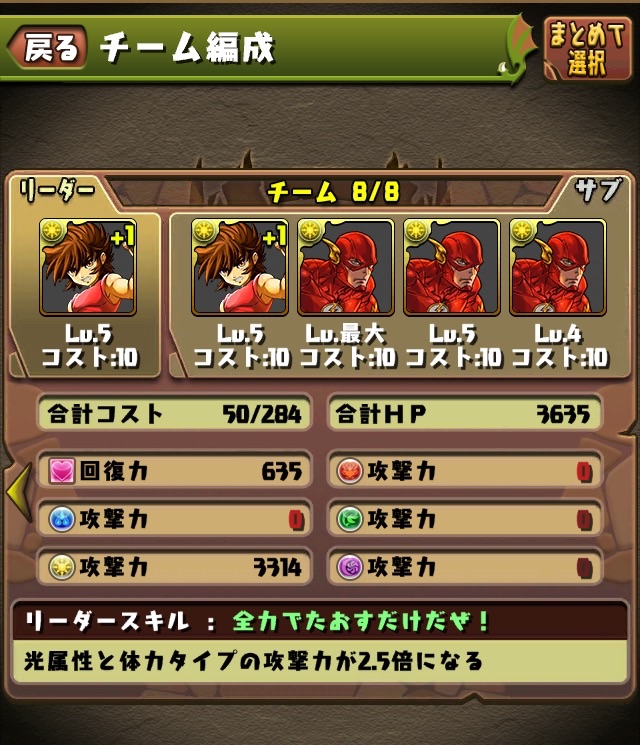Open the まとめて選択 bulk select button

[x=588, y=47]
